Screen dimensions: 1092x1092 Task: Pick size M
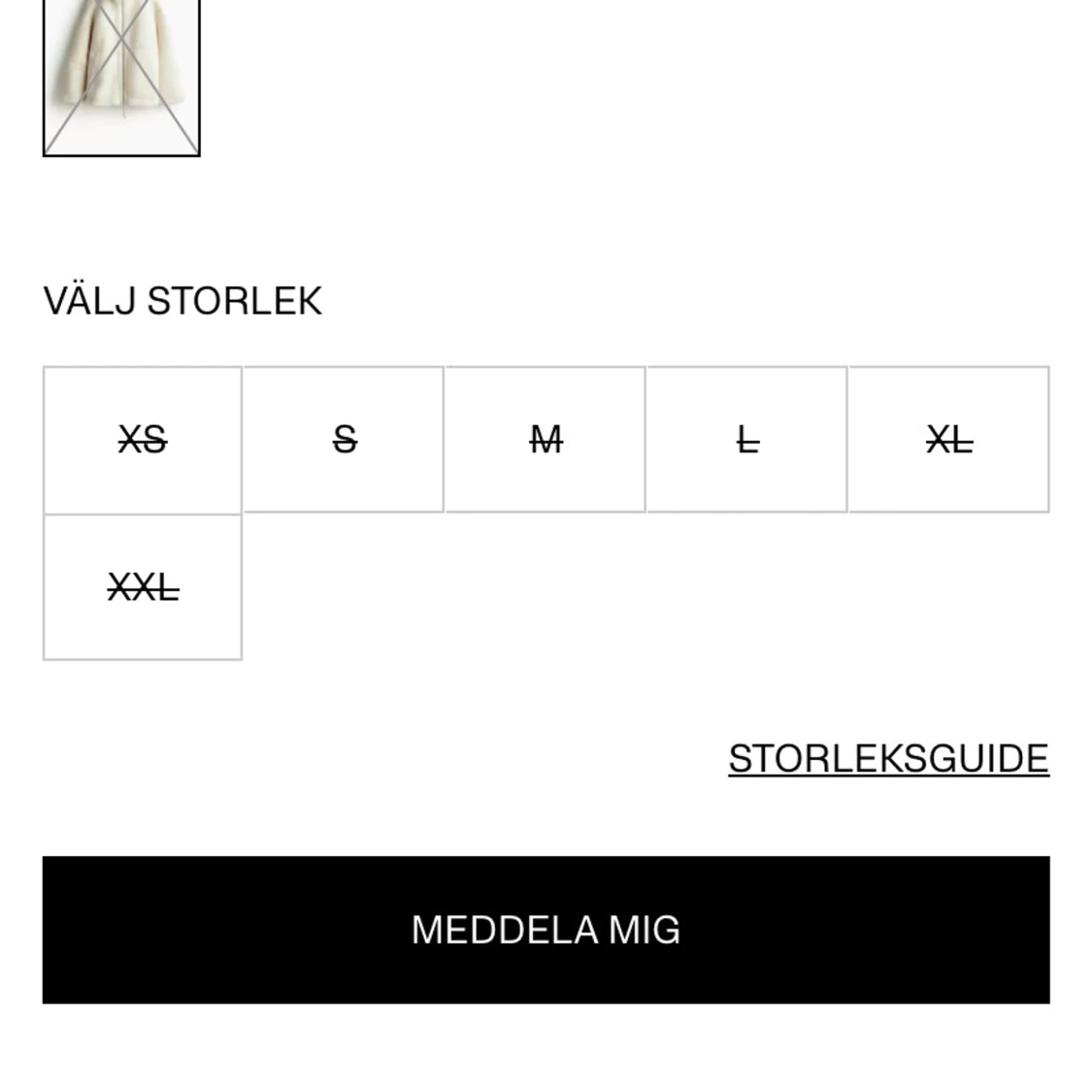pos(546,440)
